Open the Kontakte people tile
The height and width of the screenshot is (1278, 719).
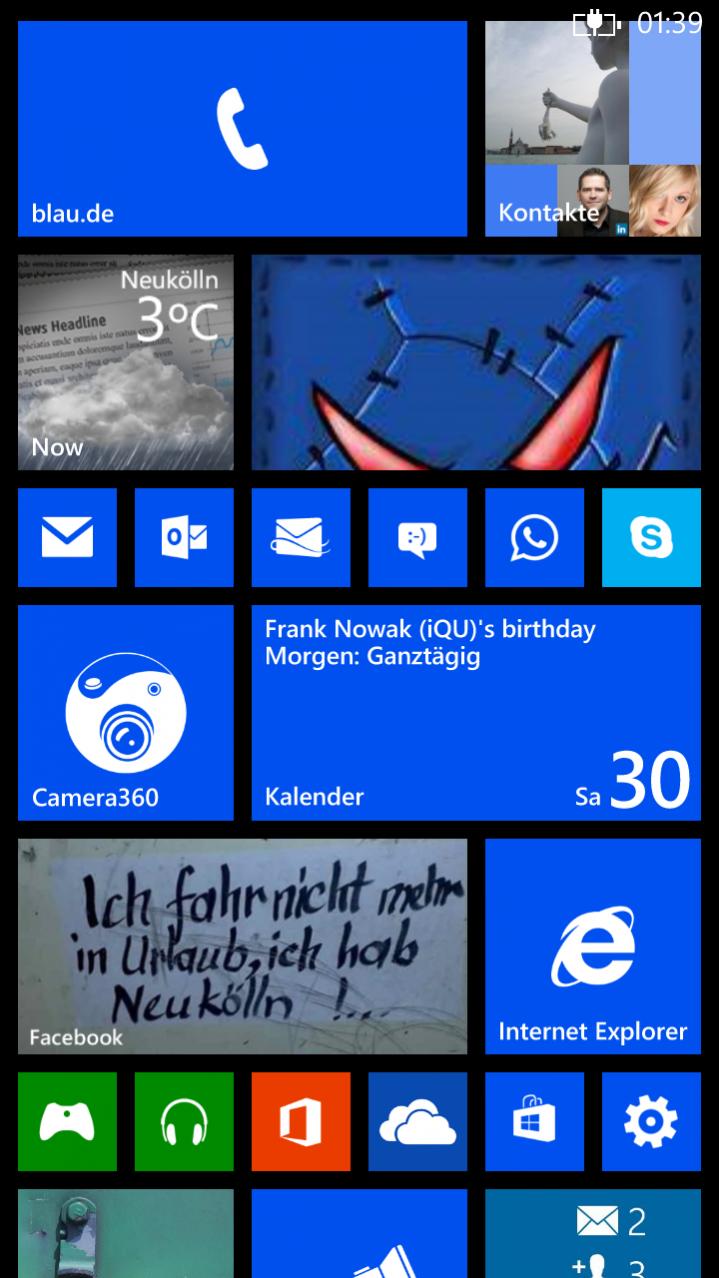click(x=593, y=129)
